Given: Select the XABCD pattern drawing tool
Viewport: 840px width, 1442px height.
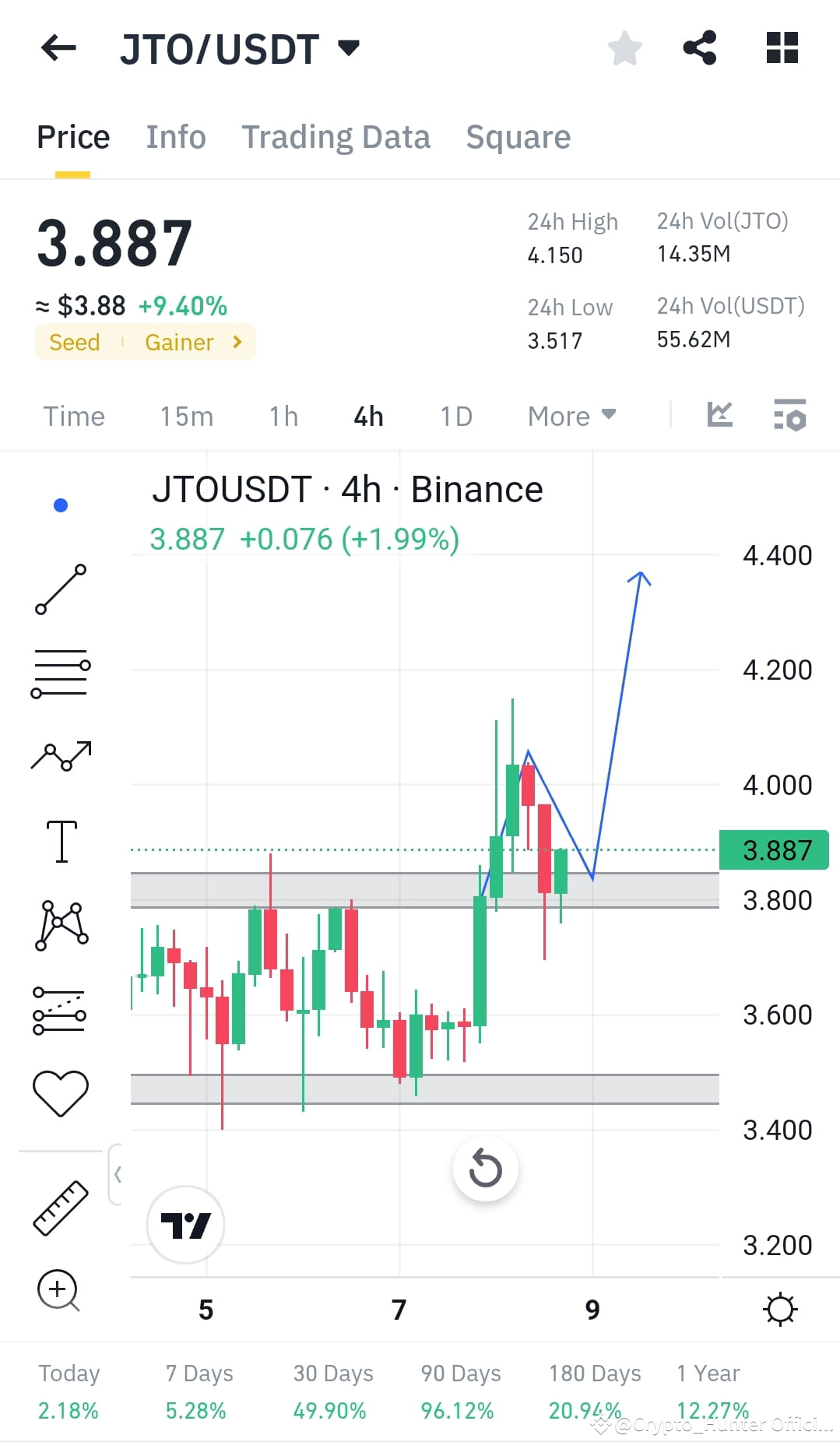Looking at the screenshot, I should [61, 925].
